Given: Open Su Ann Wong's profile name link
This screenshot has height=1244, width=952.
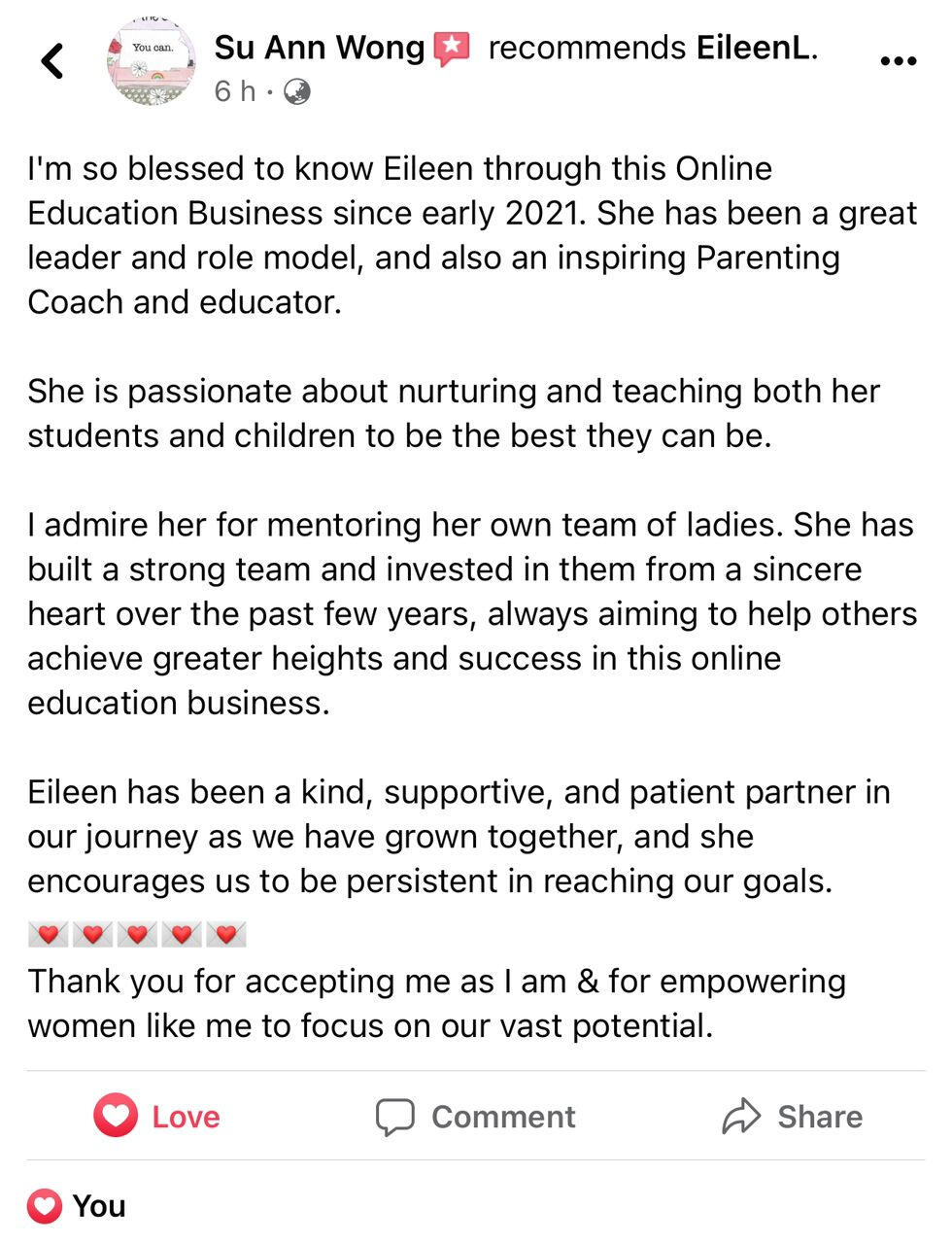Looking at the screenshot, I should pyautogui.click(x=320, y=48).
